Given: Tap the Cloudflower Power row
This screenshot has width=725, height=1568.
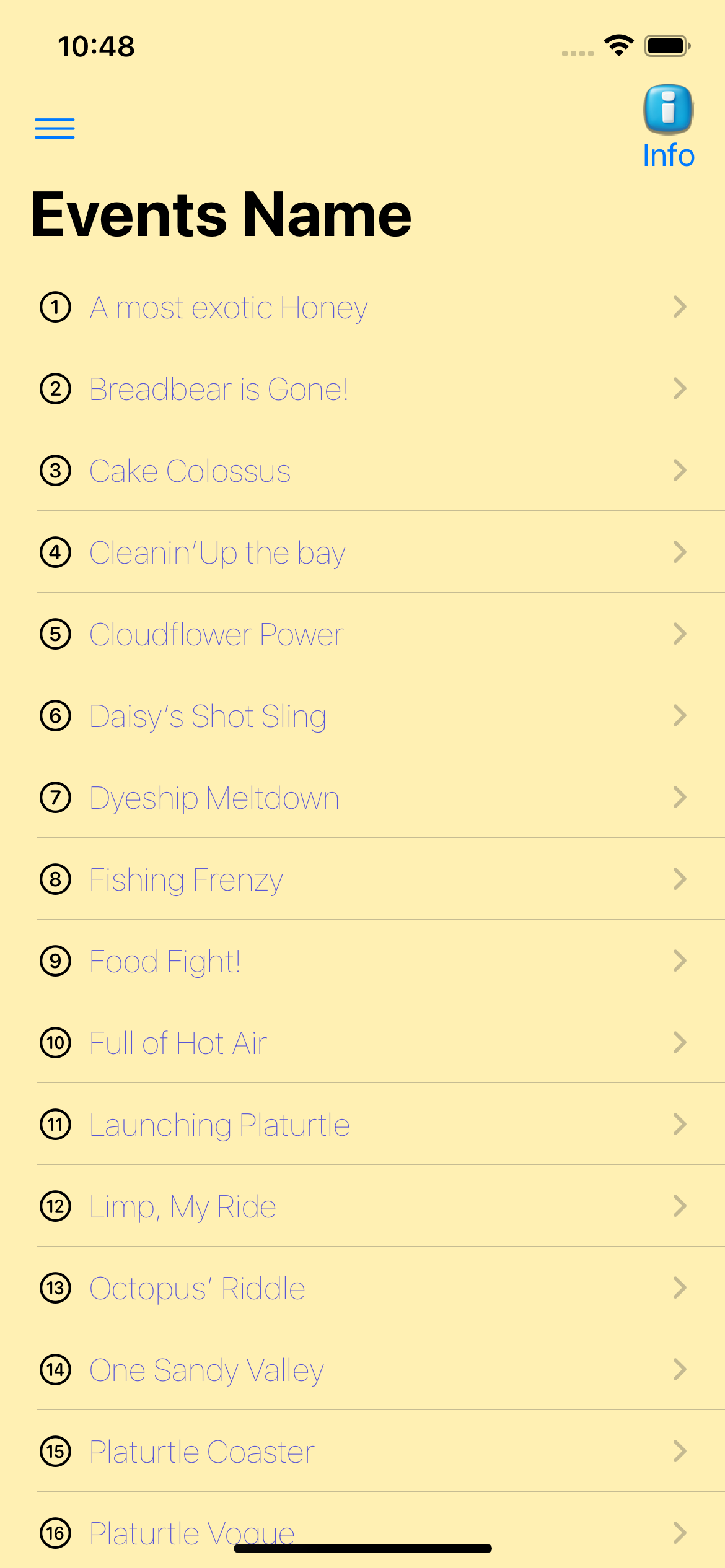Looking at the screenshot, I should pyautogui.click(x=362, y=635).
